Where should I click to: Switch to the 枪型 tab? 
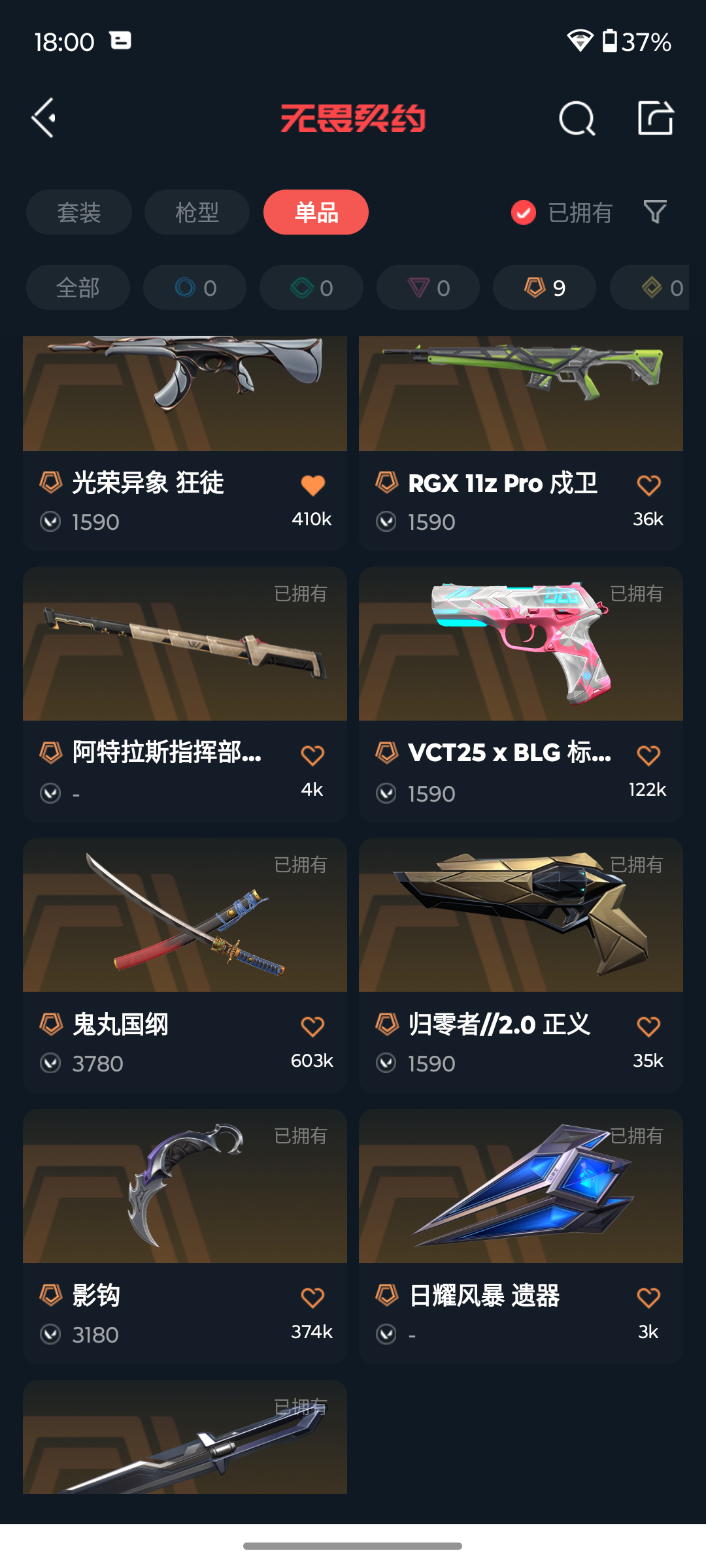pos(197,212)
